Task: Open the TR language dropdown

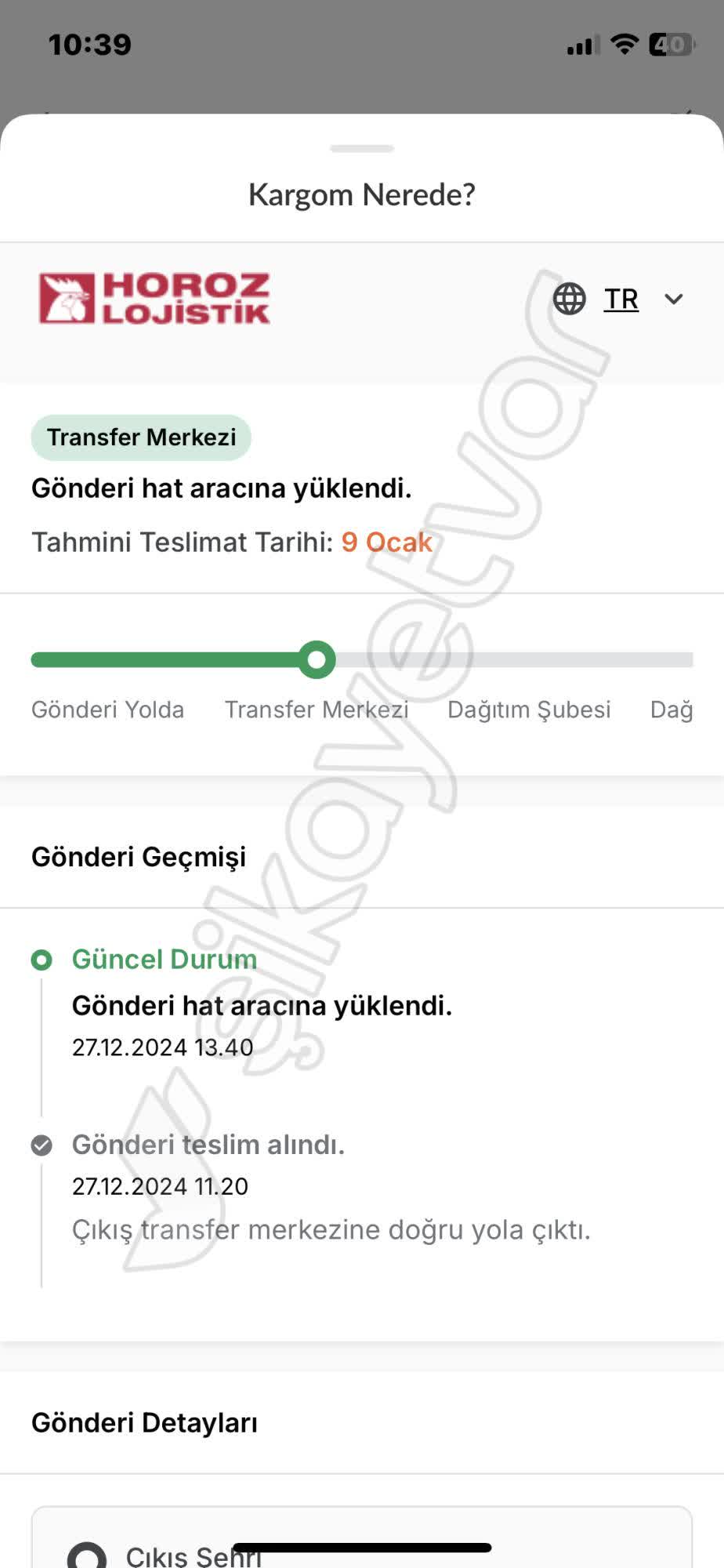Action: (620, 299)
